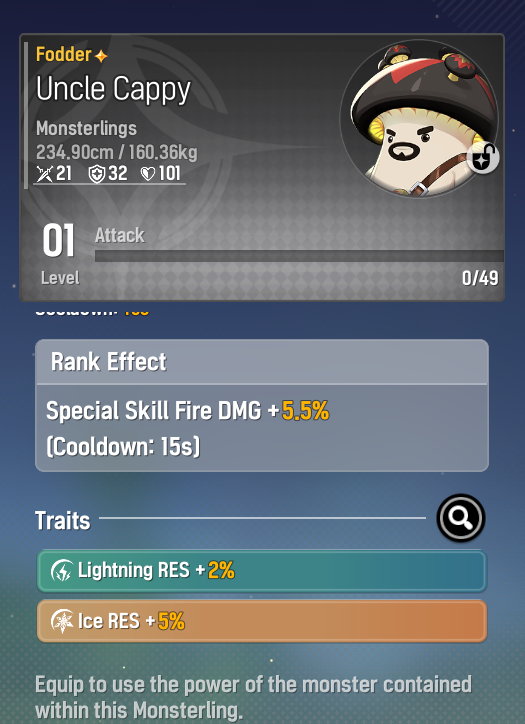Viewport: 525px width, 724px height.
Task: Select the Ice RES +5% trait
Action: pyautogui.click(x=262, y=621)
